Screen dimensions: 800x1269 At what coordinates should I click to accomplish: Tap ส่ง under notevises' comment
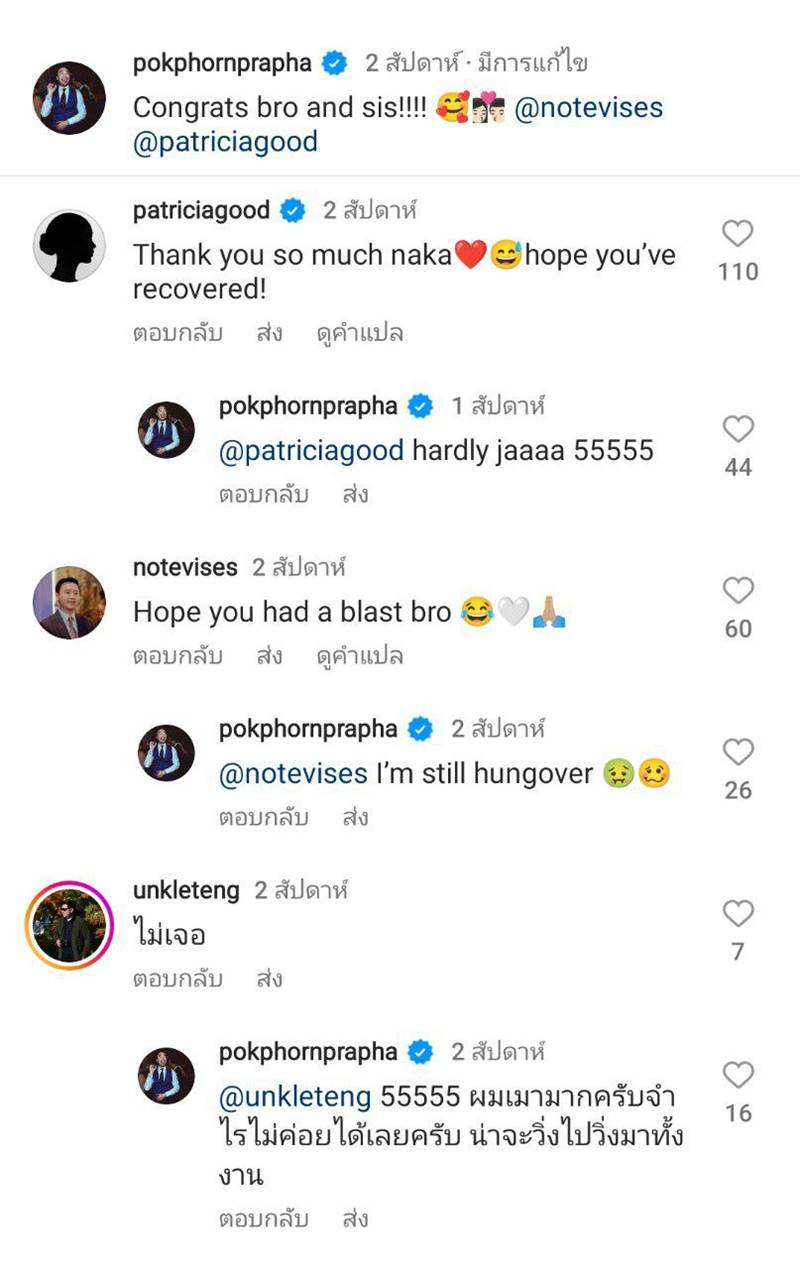point(268,656)
